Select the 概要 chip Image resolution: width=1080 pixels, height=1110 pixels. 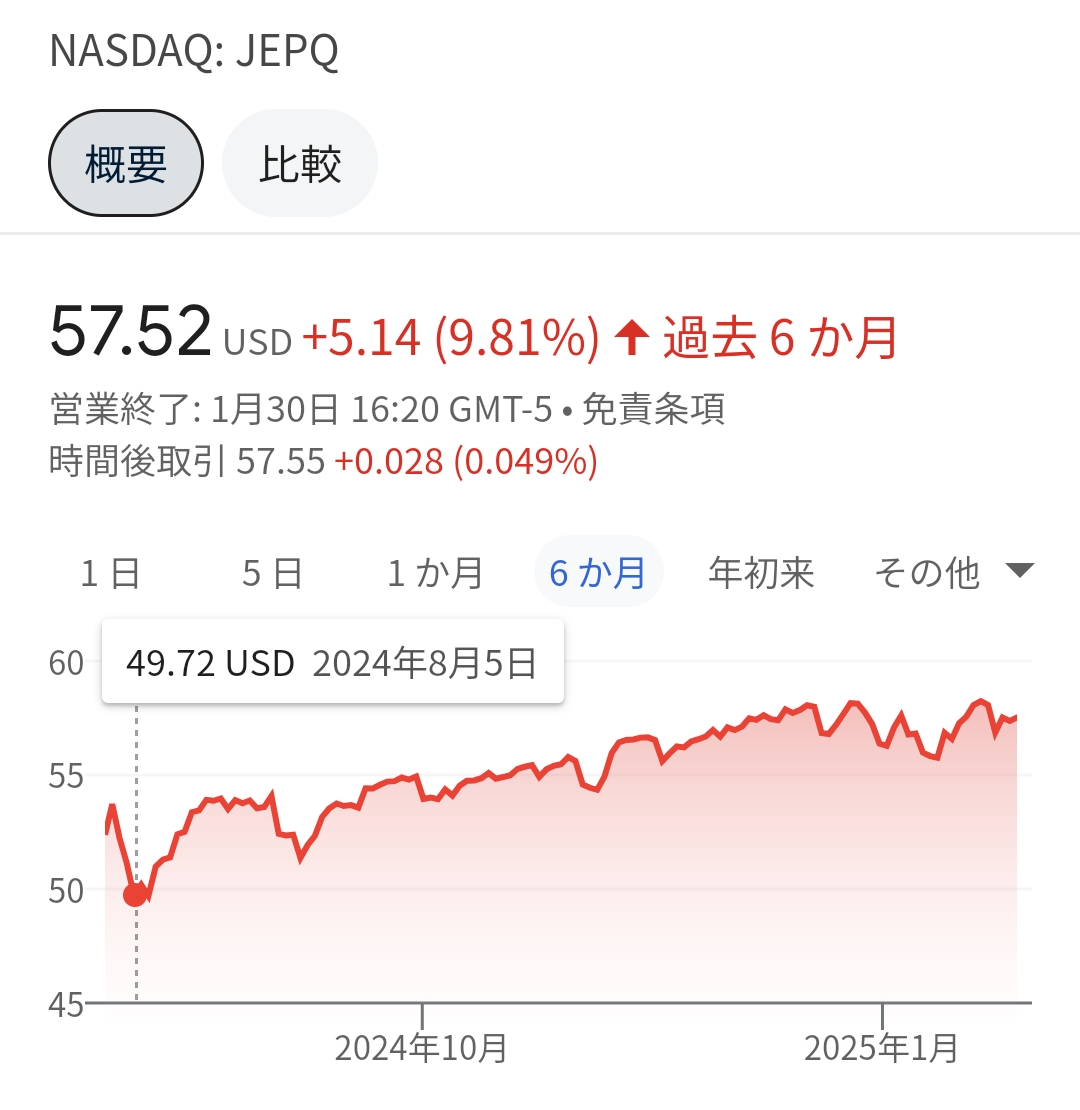[x=126, y=164]
